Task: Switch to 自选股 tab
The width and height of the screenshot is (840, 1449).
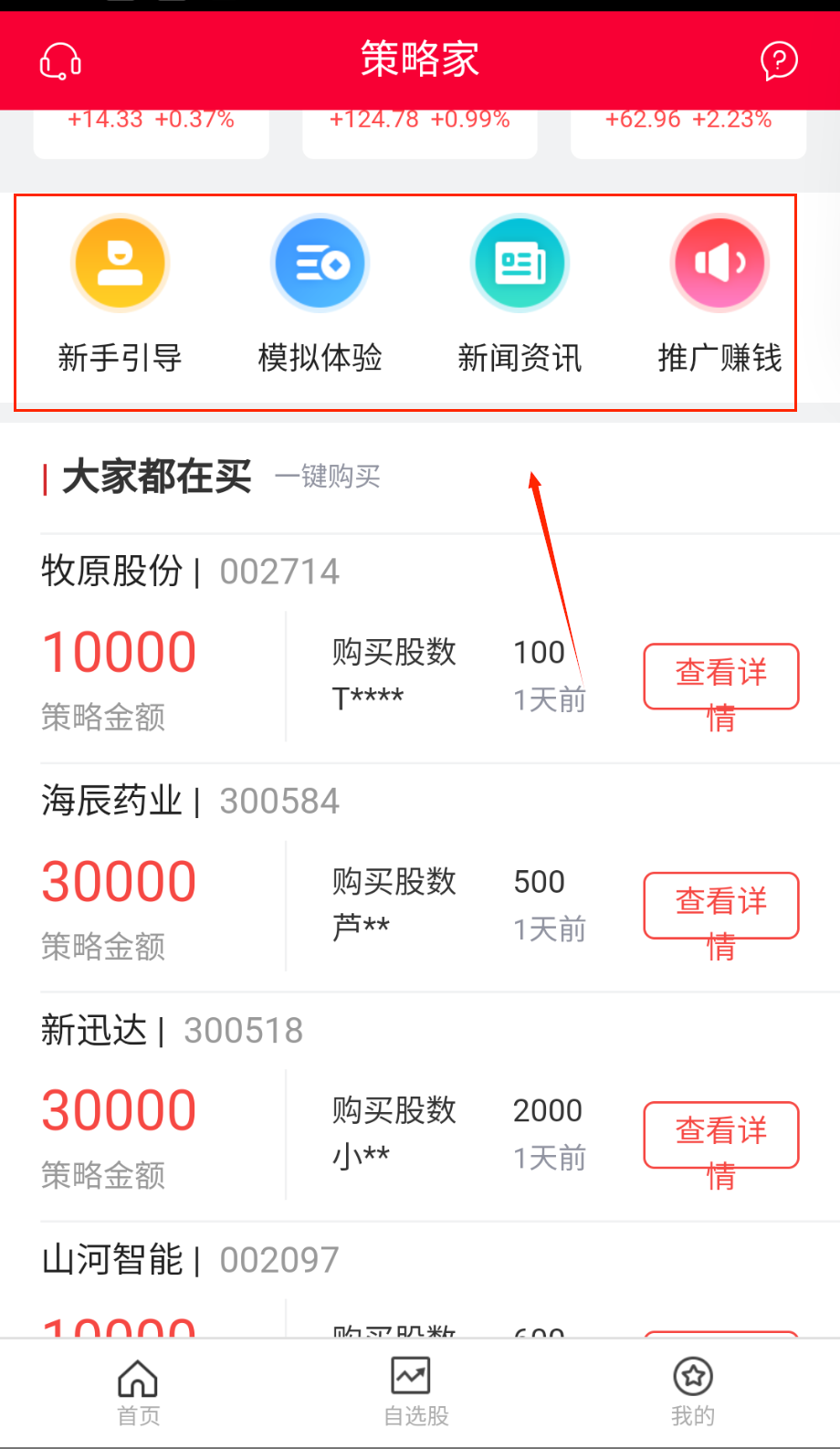Action: point(415,1392)
